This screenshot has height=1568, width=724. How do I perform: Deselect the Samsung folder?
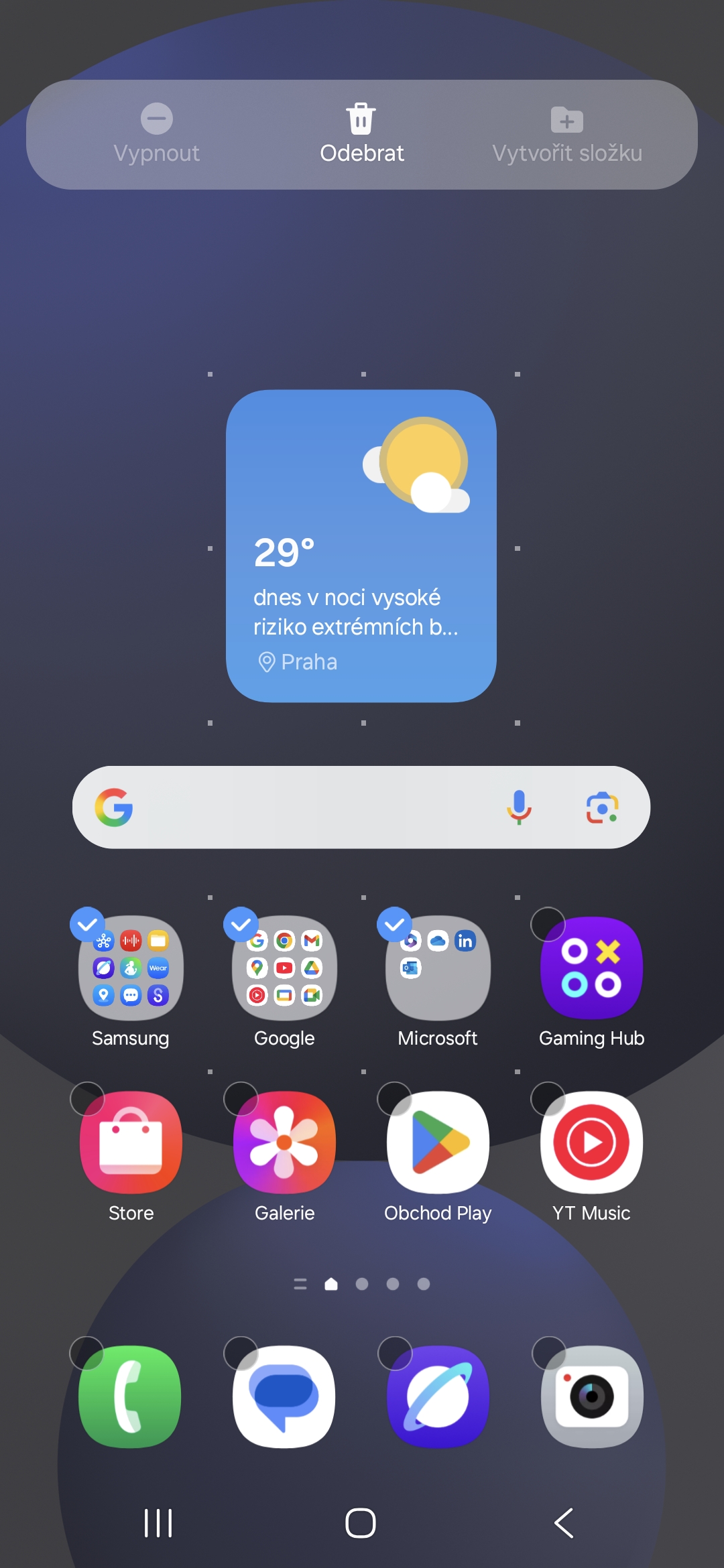pyautogui.click(x=87, y=924)
